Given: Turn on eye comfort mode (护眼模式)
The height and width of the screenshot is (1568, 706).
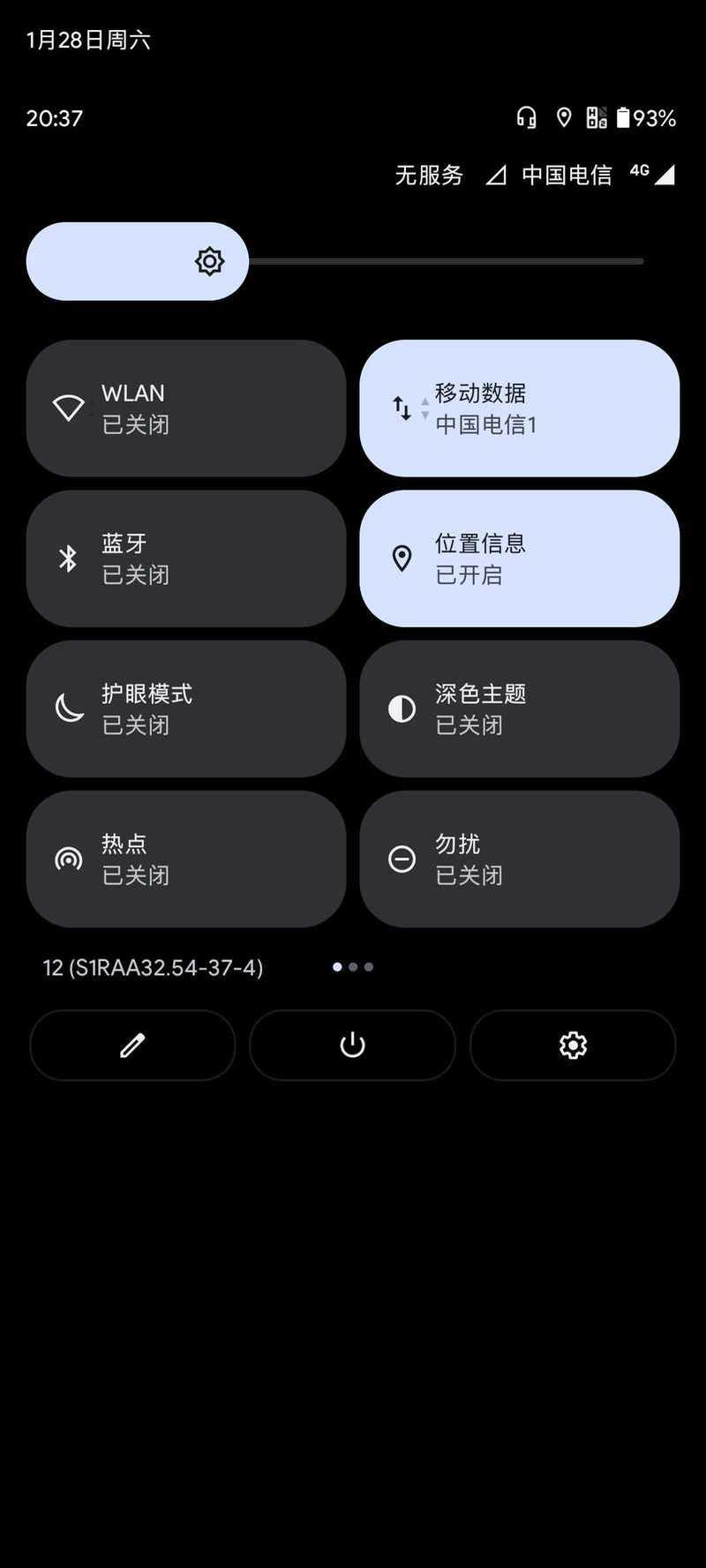Looking at the screenshot, I should 185,709.
